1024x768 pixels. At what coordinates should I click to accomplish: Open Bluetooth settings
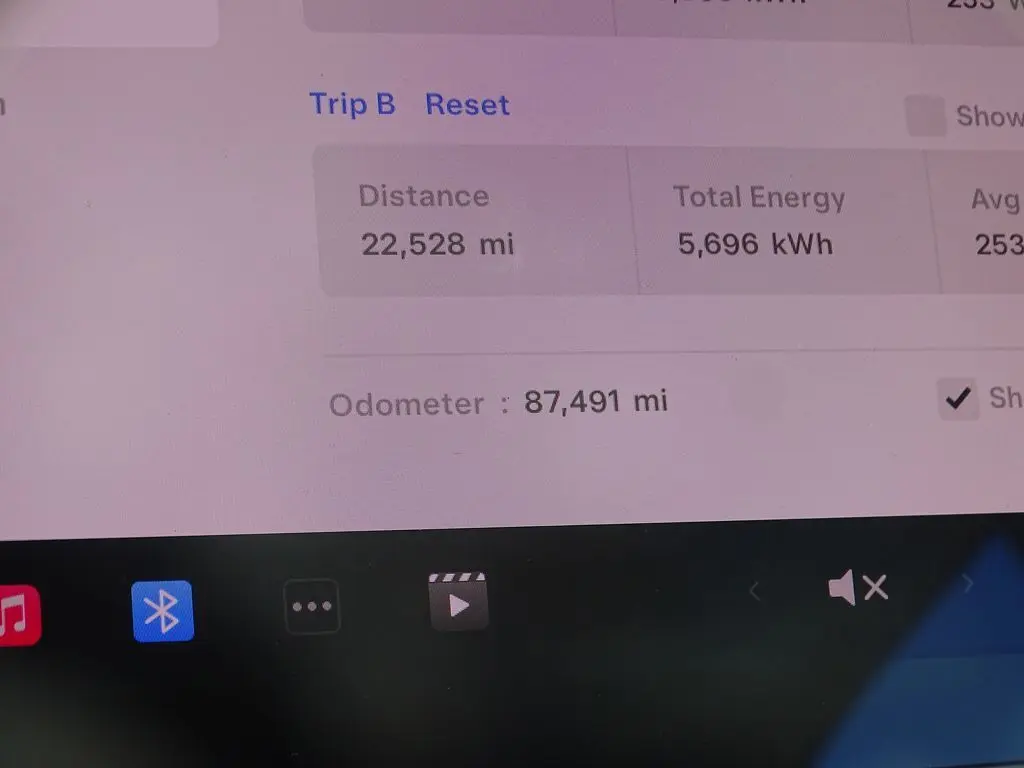162,610
